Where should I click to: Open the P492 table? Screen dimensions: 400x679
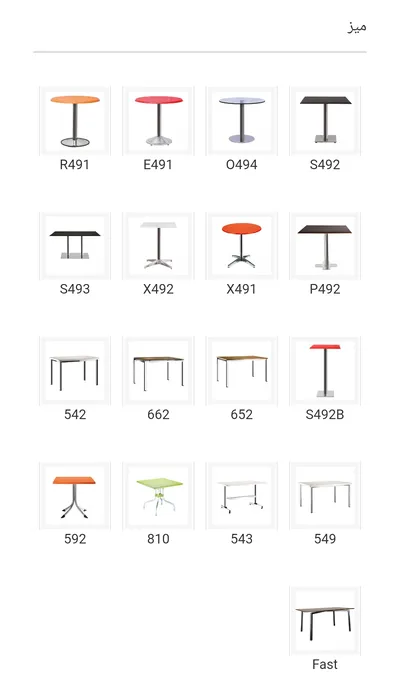(325, 246)
